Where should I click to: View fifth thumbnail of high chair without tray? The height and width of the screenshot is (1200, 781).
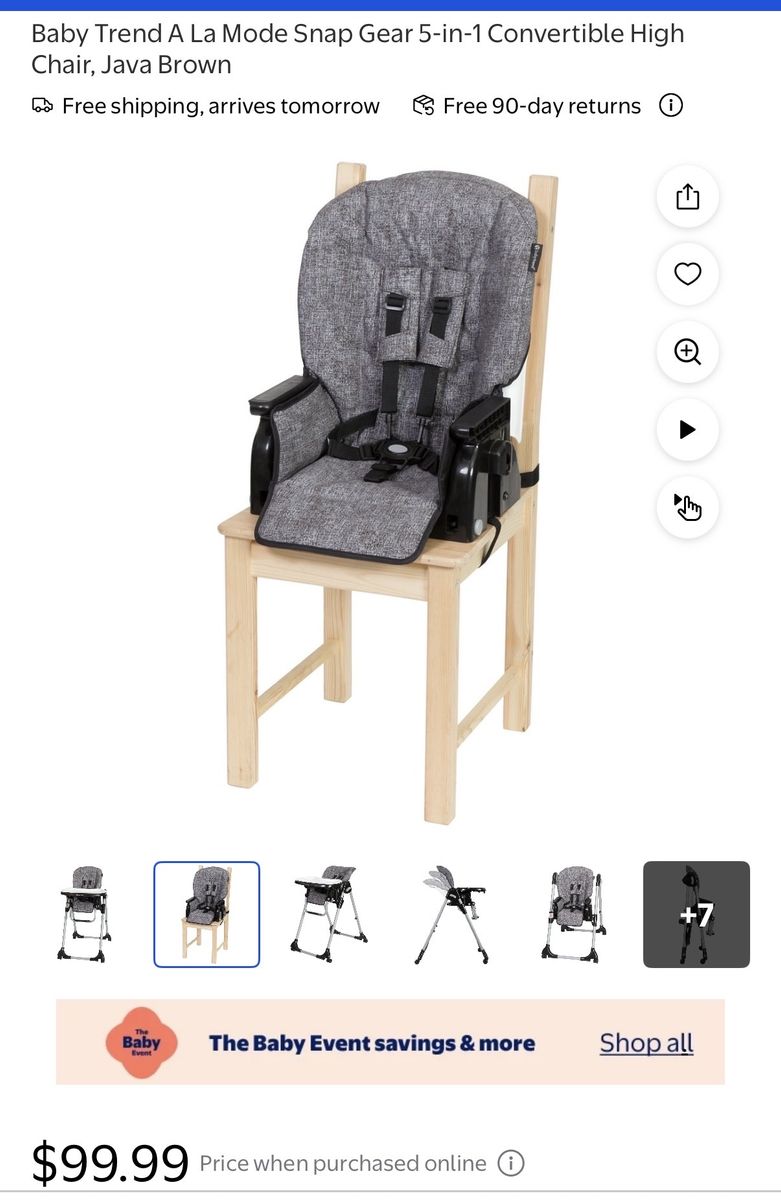[574, 914]
